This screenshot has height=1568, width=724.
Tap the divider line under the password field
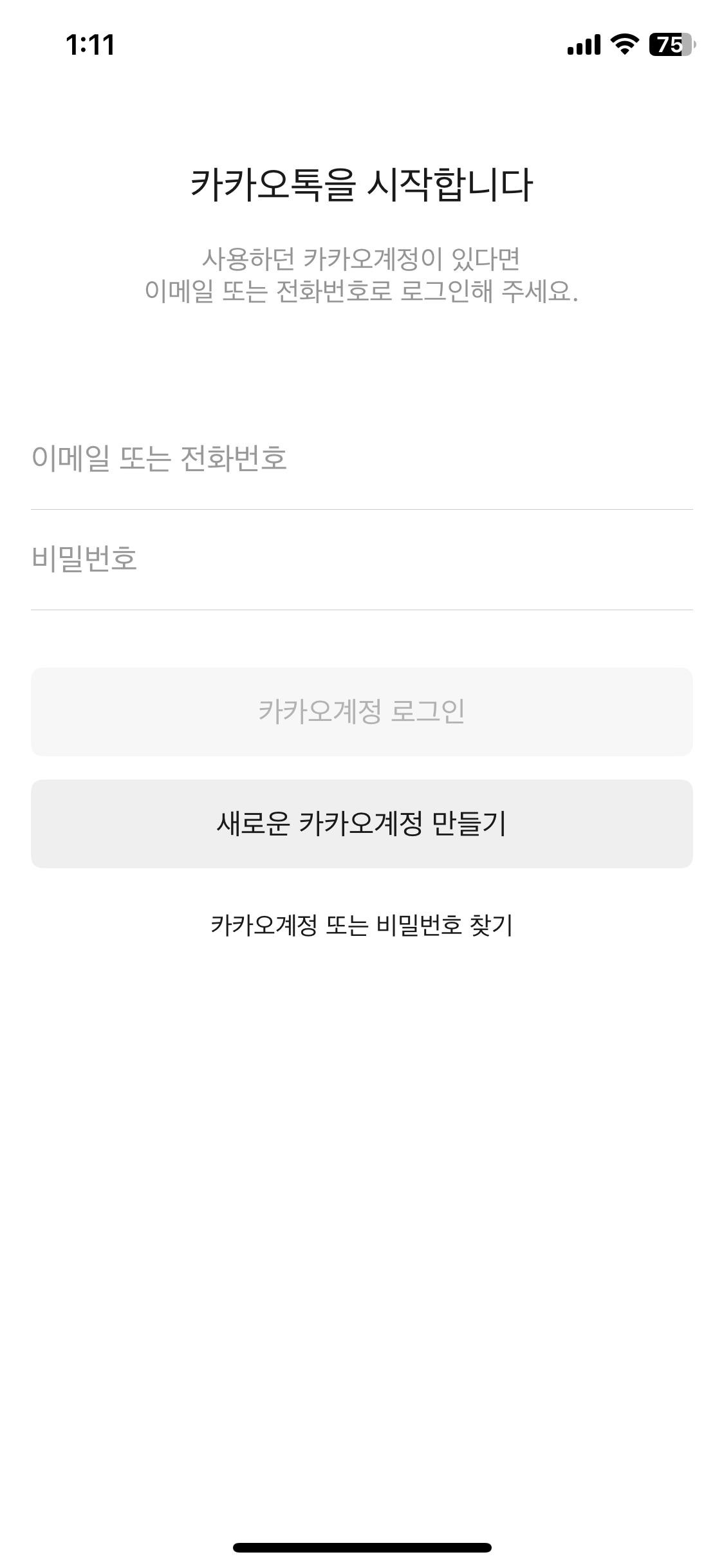point(362,608)
